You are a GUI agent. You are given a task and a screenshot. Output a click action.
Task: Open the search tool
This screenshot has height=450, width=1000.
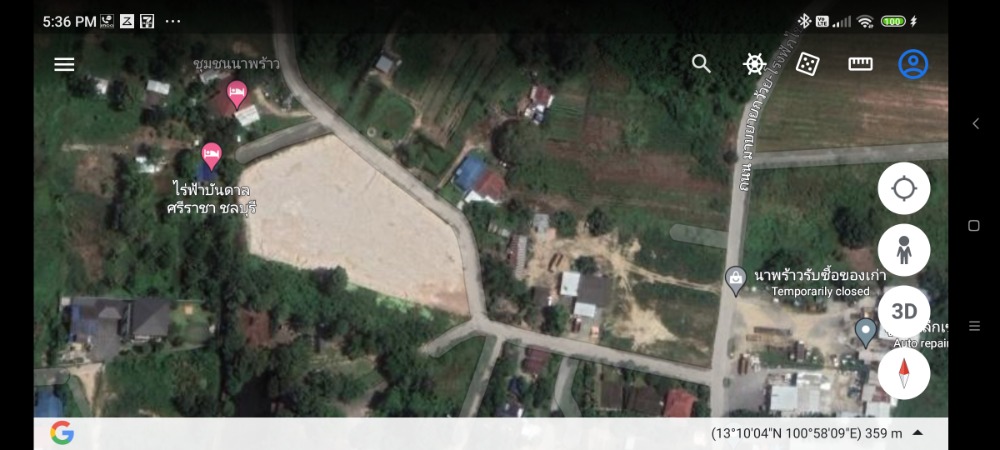(702, 64)
